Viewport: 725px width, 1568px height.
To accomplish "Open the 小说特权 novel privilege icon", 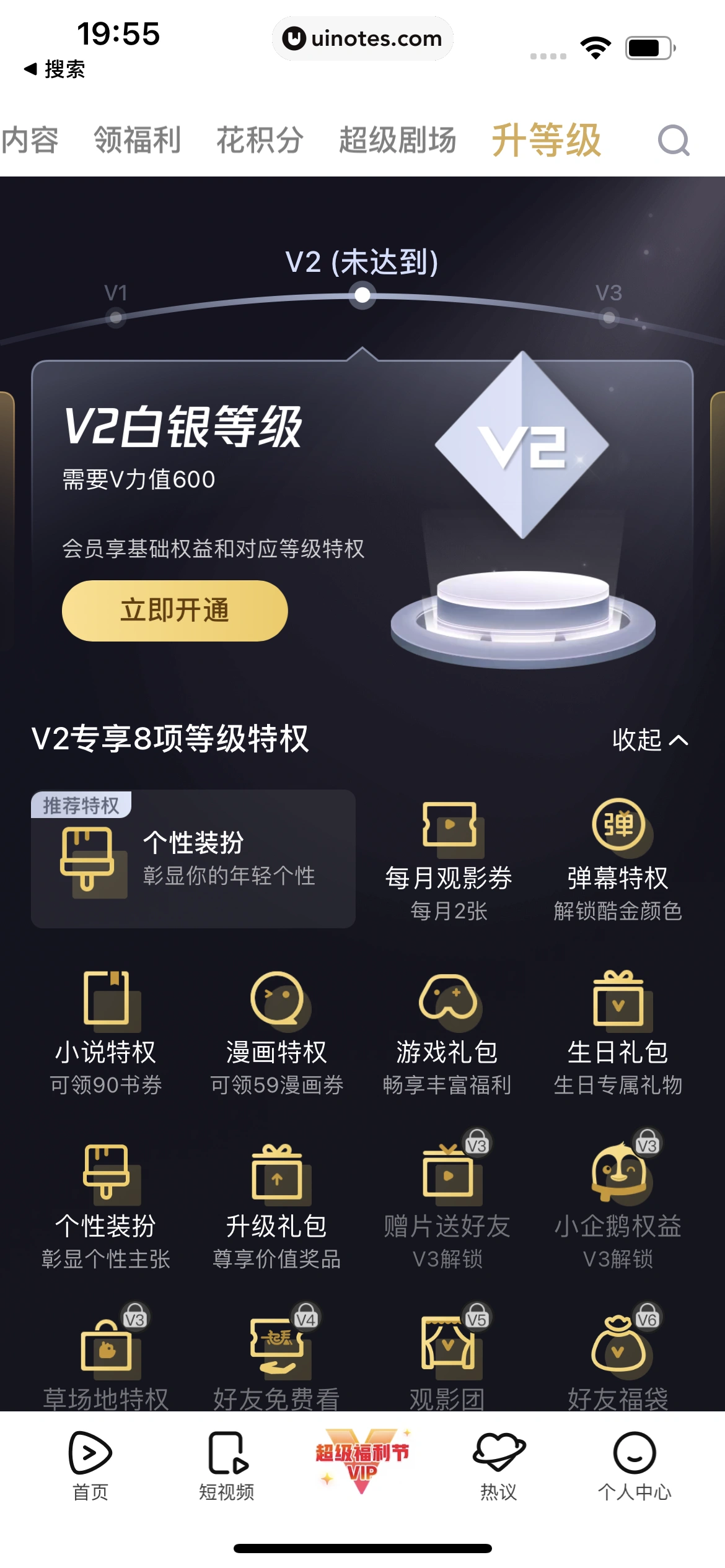I will [108, 1003].
